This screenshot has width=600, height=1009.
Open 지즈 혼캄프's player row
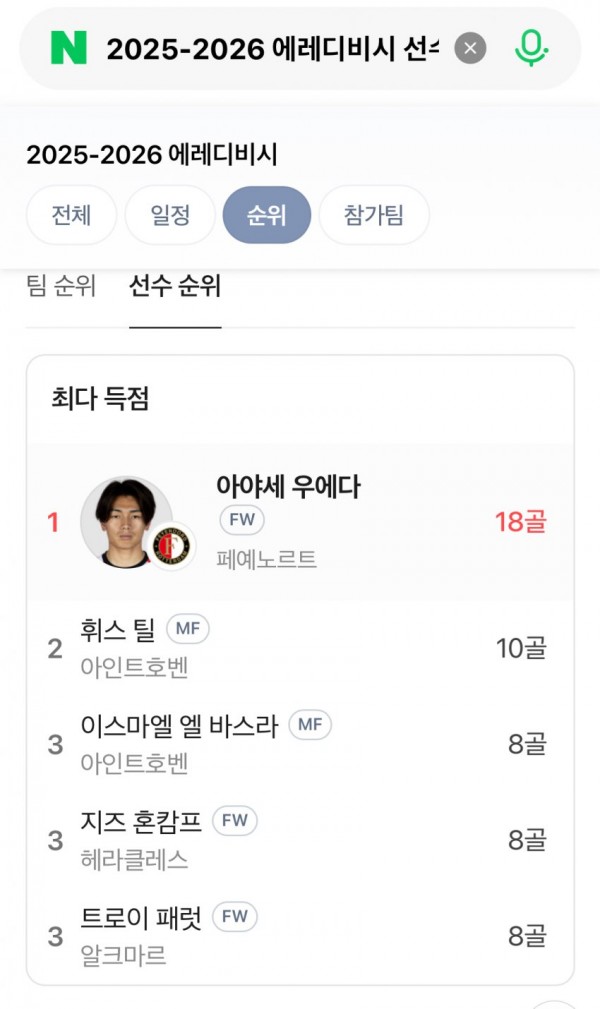point(141,822)
